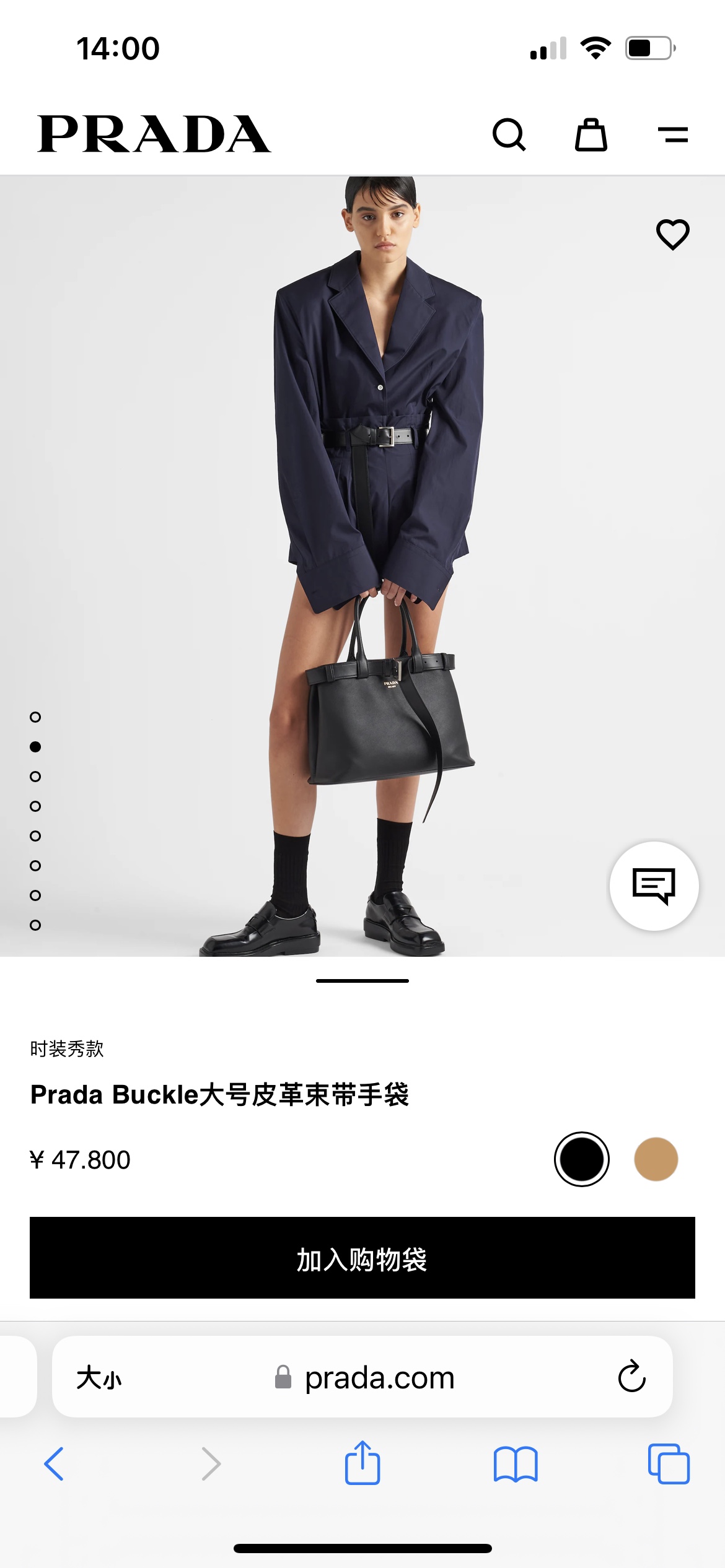This screenshot has width=725, height=1568.
Task: Select the black color swatch
Action: (581, 1159)
